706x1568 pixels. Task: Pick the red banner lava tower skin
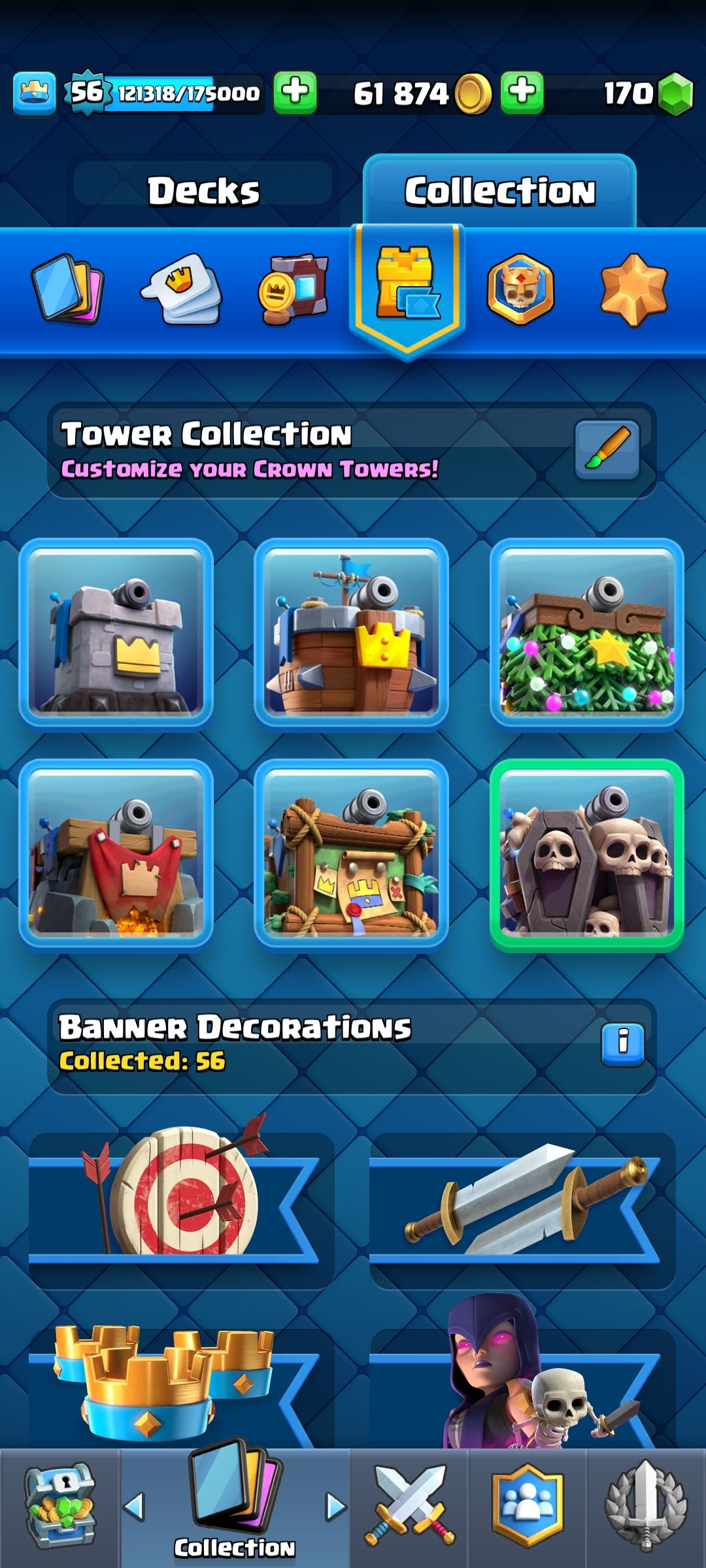point(116,855)
